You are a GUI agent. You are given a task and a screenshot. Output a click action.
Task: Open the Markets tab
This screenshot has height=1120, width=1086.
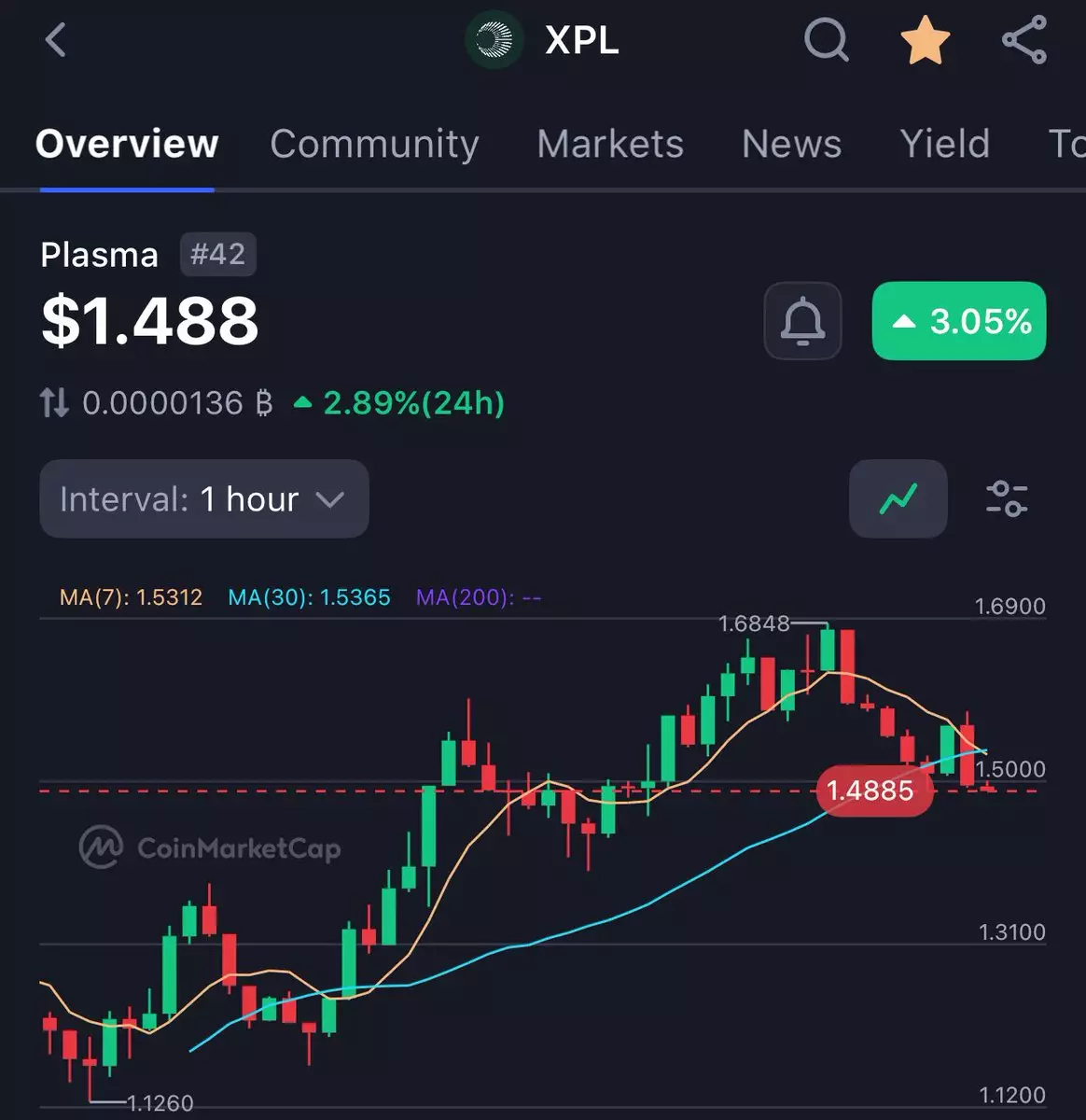pos(610,144)
